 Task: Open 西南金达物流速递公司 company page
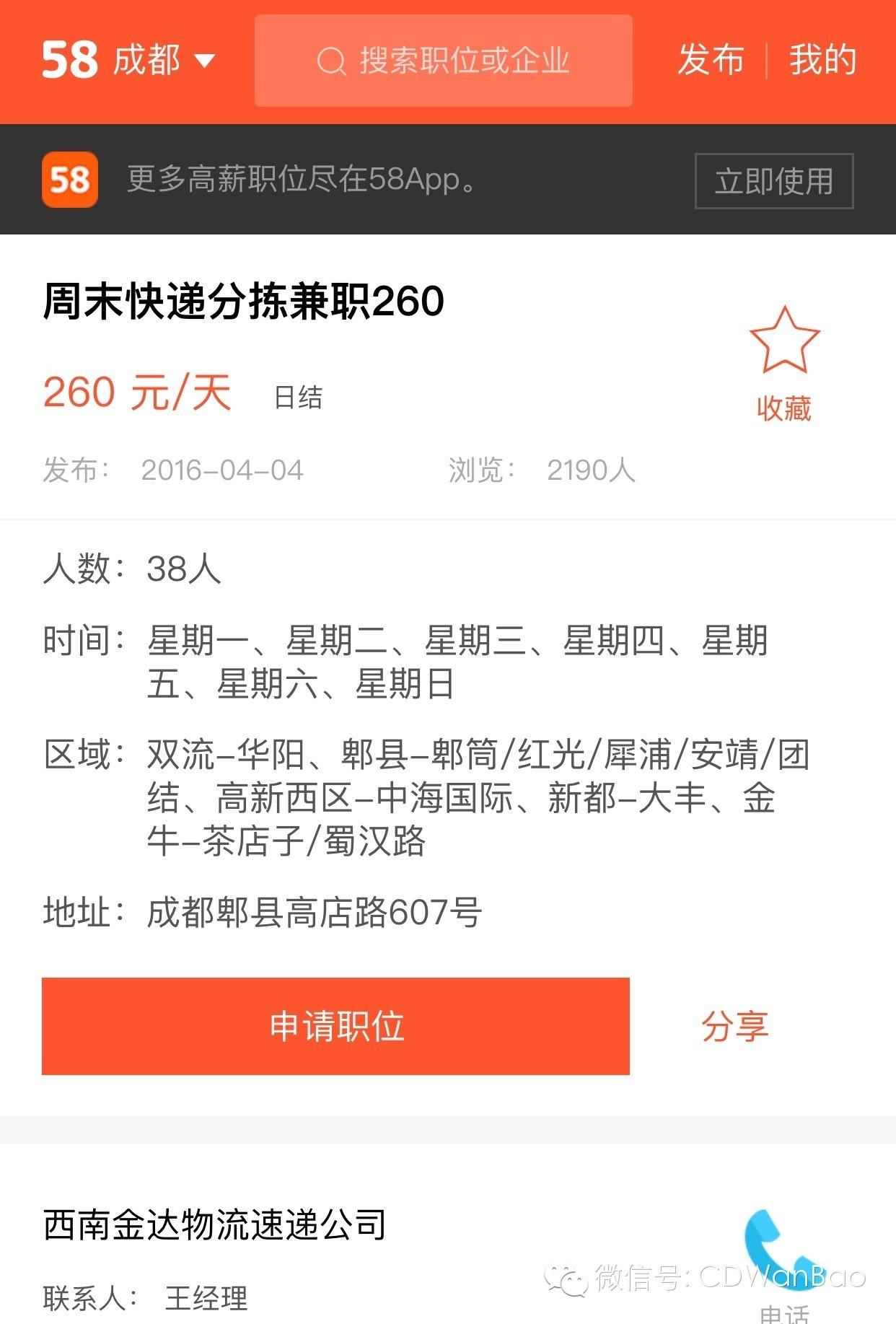click(215, 1224)
